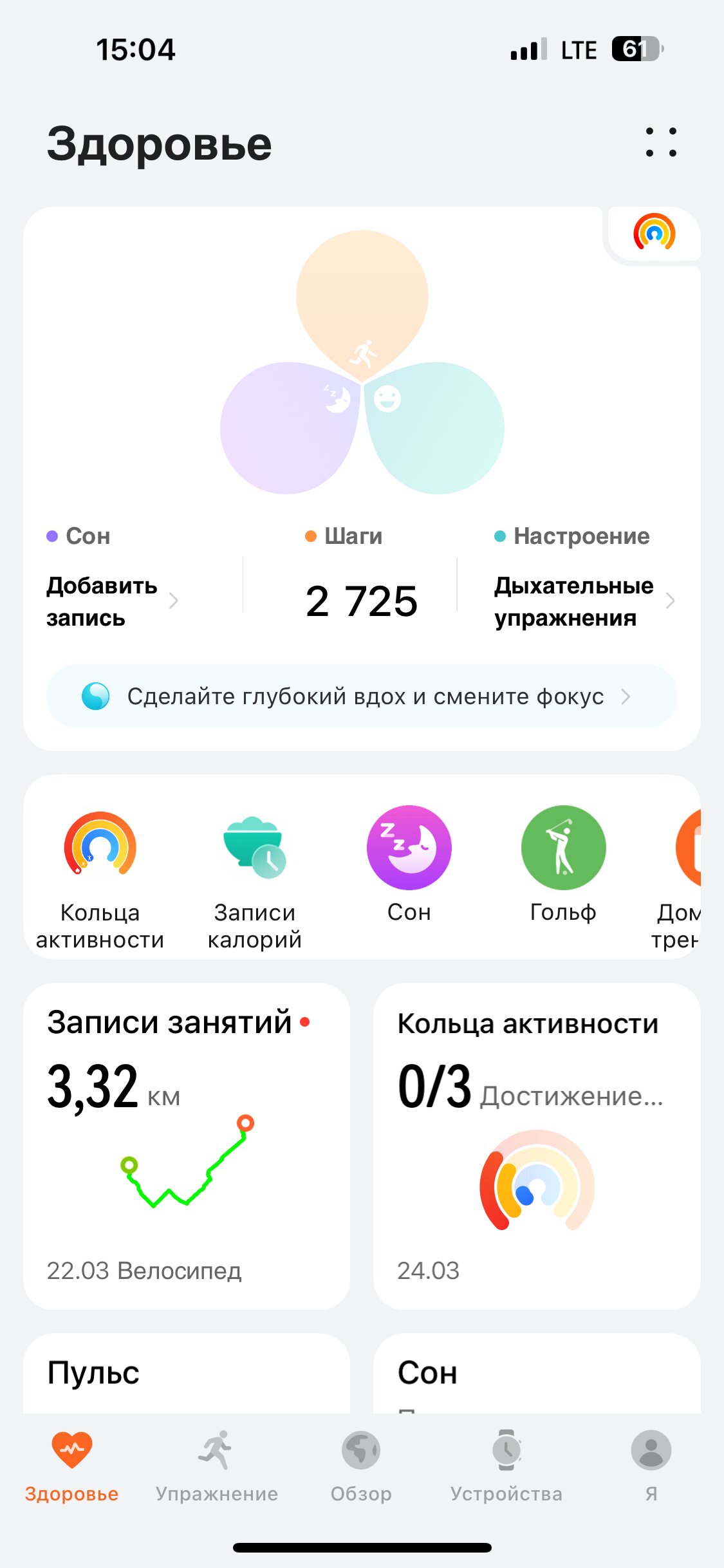Open the Сон card at the bottom

pyautogui.click(x=537, y=1373)
